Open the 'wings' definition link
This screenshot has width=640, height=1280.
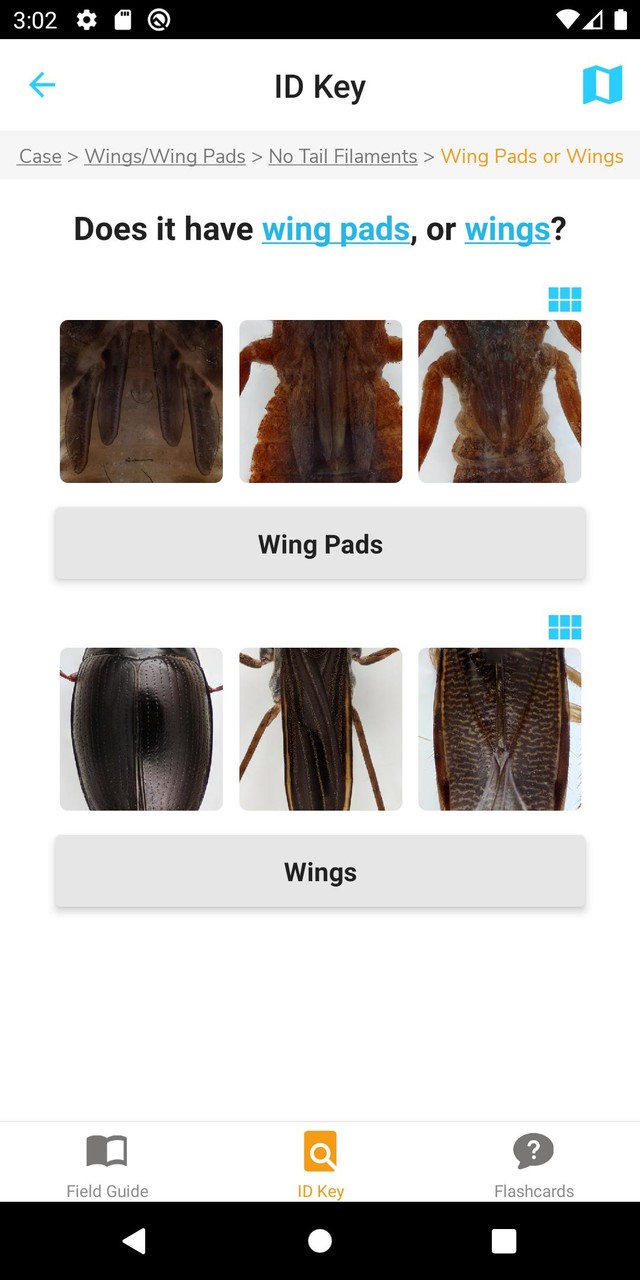[x=507, y=229]
